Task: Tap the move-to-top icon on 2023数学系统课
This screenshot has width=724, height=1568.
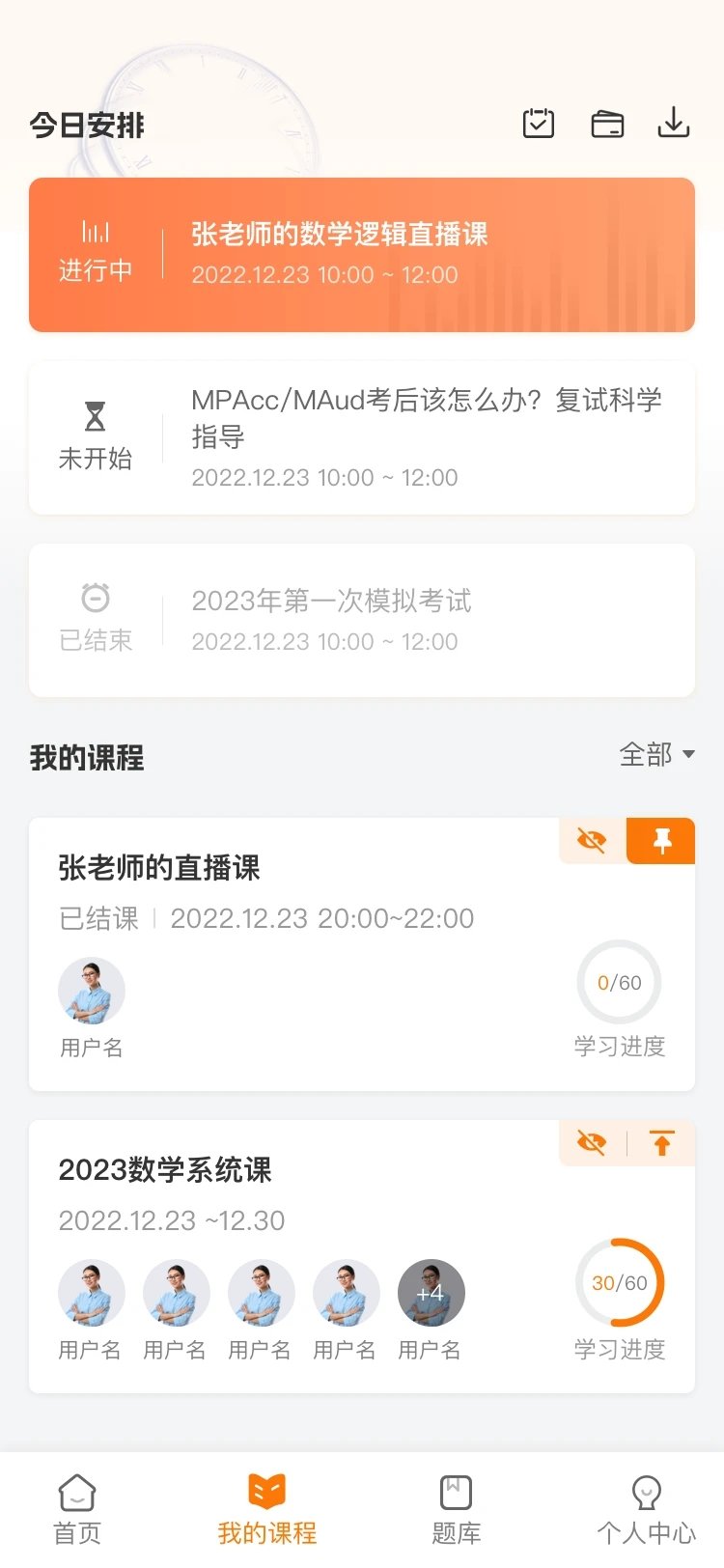Action: point(660,1142)
